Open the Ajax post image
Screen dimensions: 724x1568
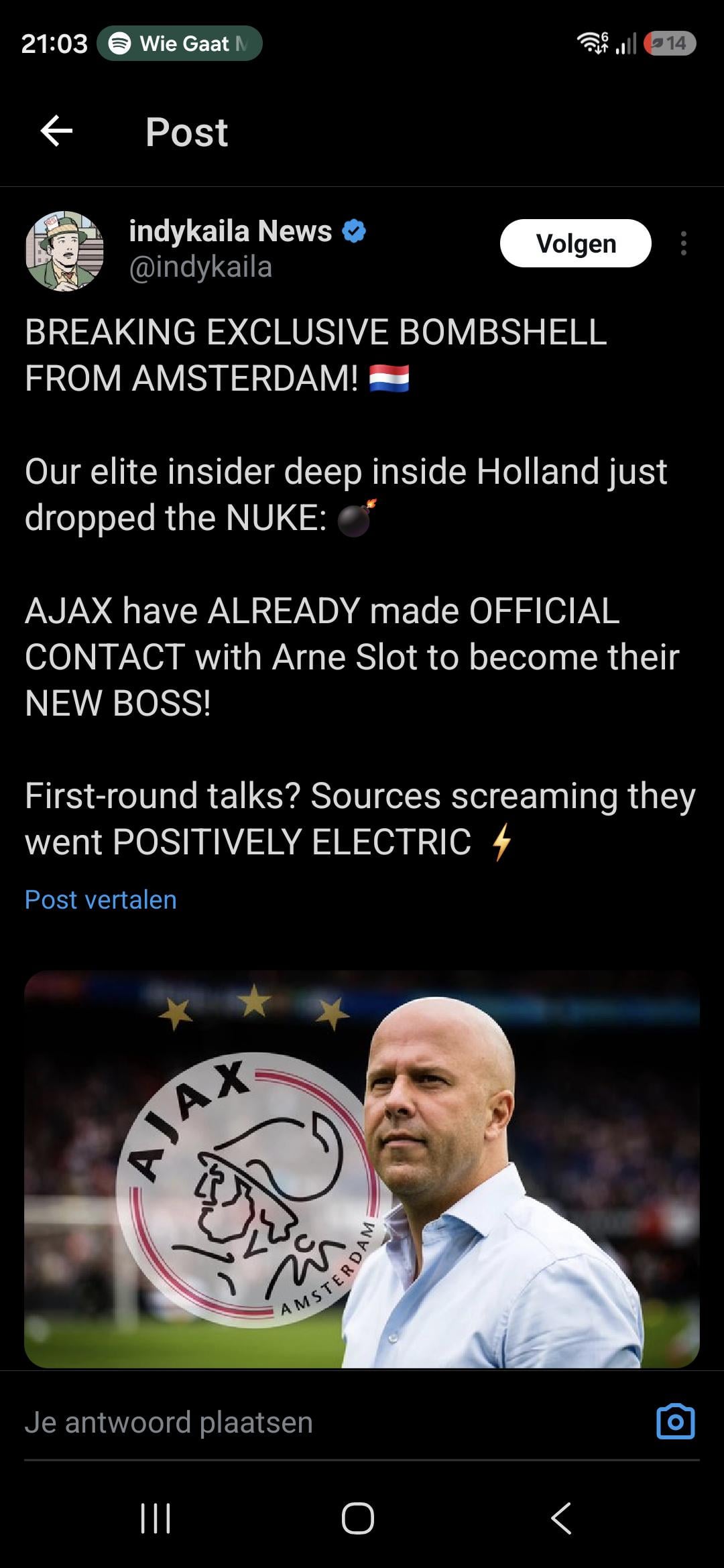coord(362,1169)
